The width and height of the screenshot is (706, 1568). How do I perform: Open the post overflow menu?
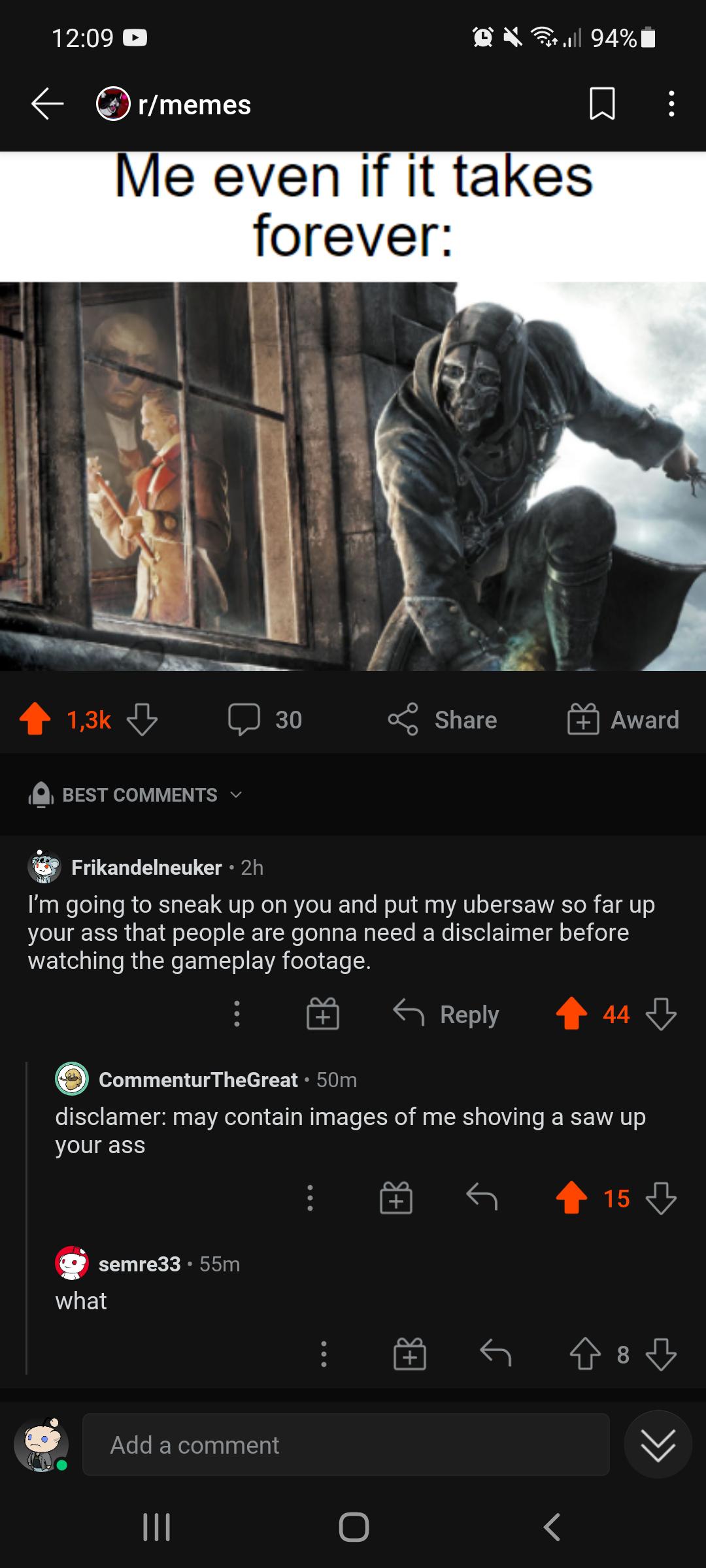[x=671, y=104]
